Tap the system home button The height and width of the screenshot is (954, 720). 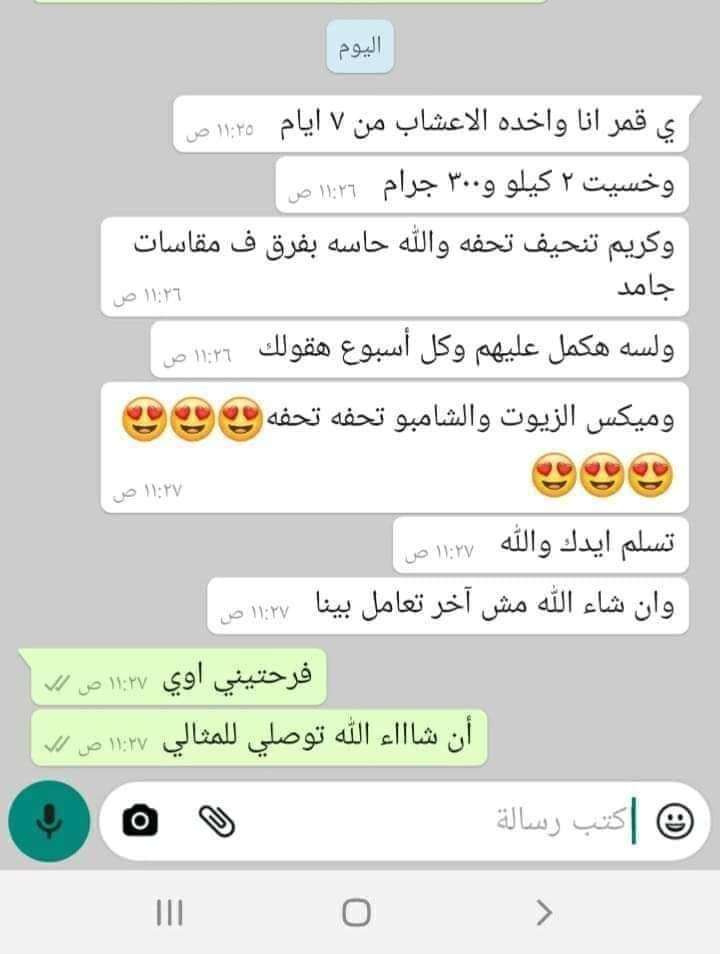(x=356, y=911)
